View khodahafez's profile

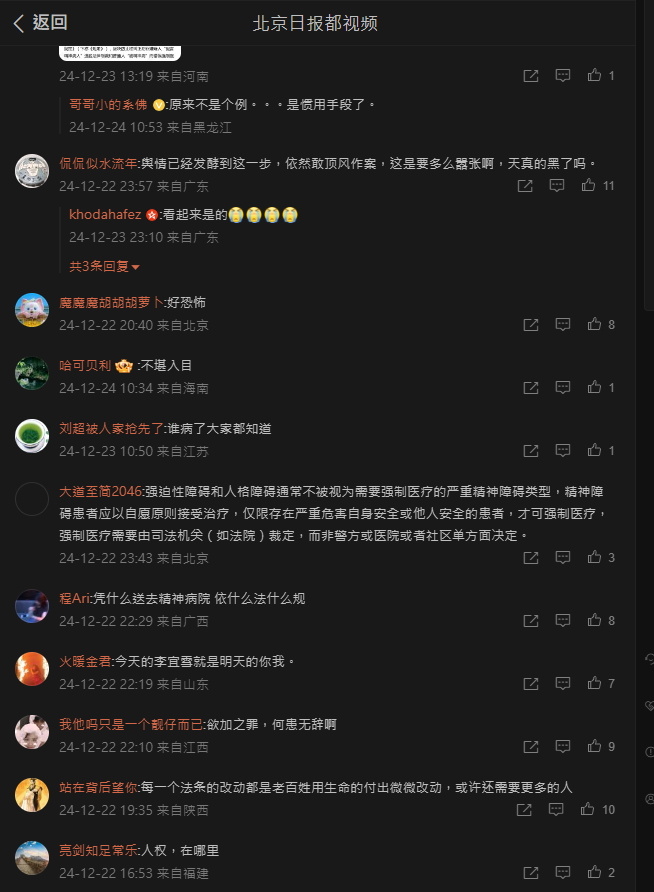coord(106,215)
